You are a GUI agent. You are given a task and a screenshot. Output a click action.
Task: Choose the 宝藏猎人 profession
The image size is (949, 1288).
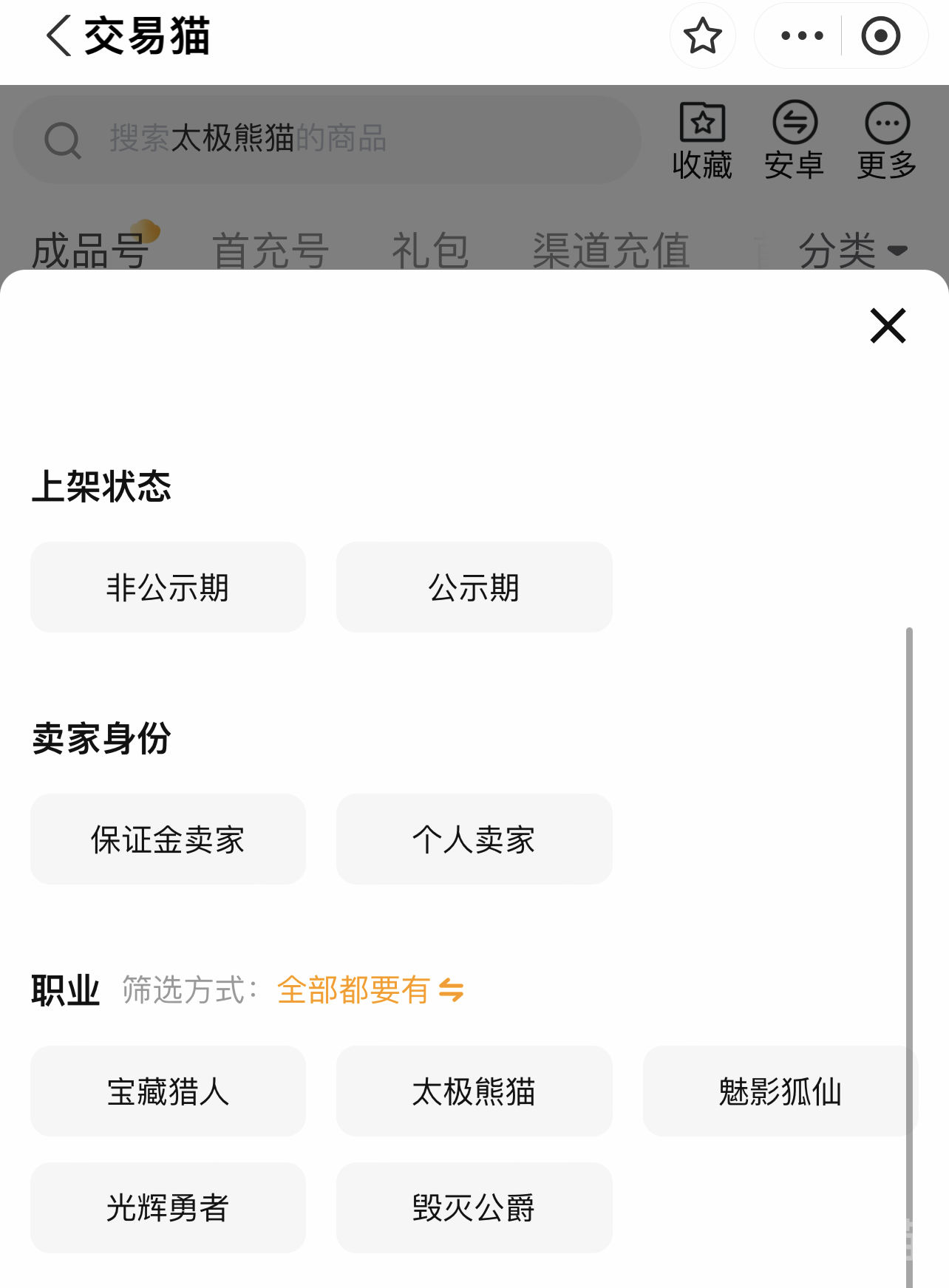(x=168, y=1091)
